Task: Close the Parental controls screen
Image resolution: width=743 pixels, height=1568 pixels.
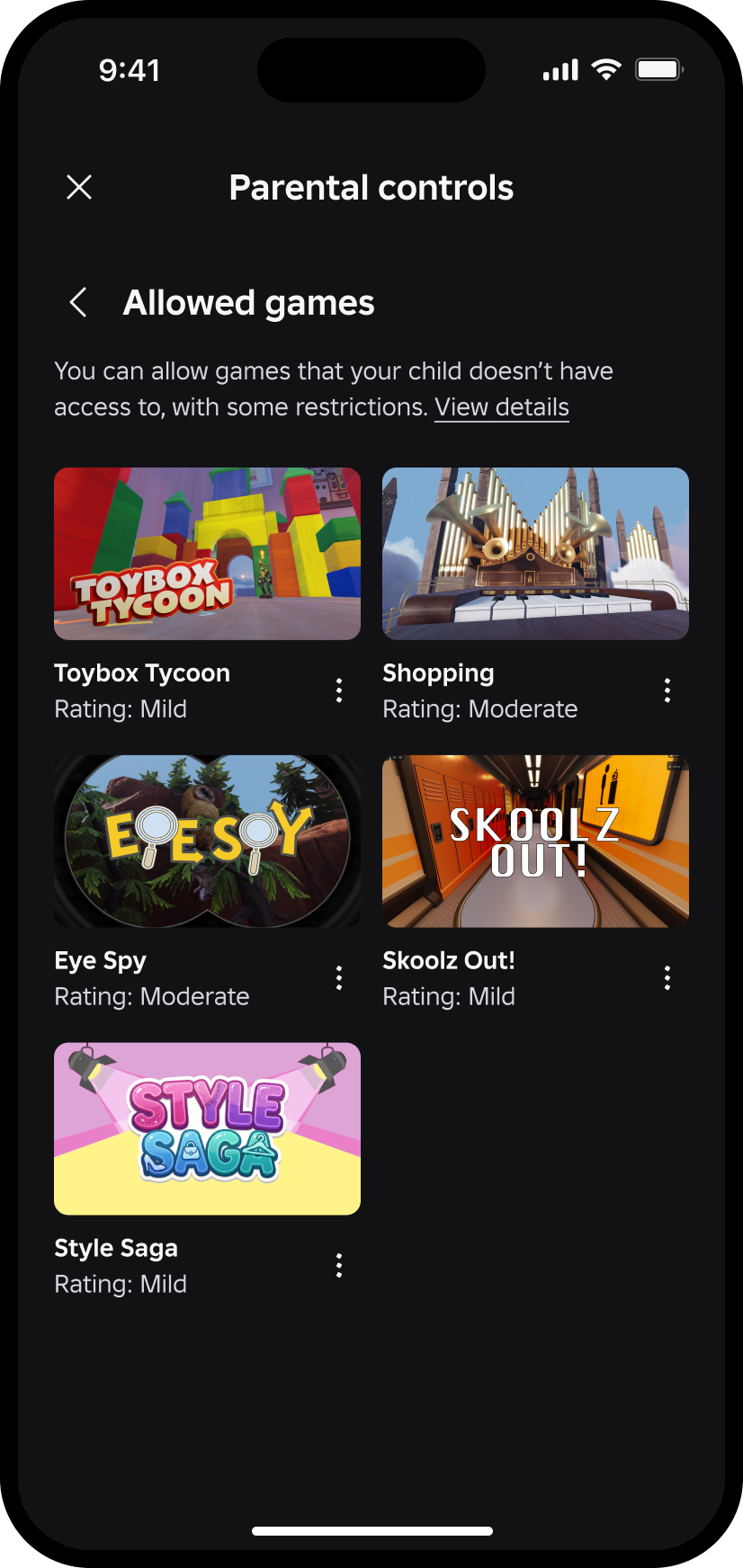Action: (x=78, y=187)
